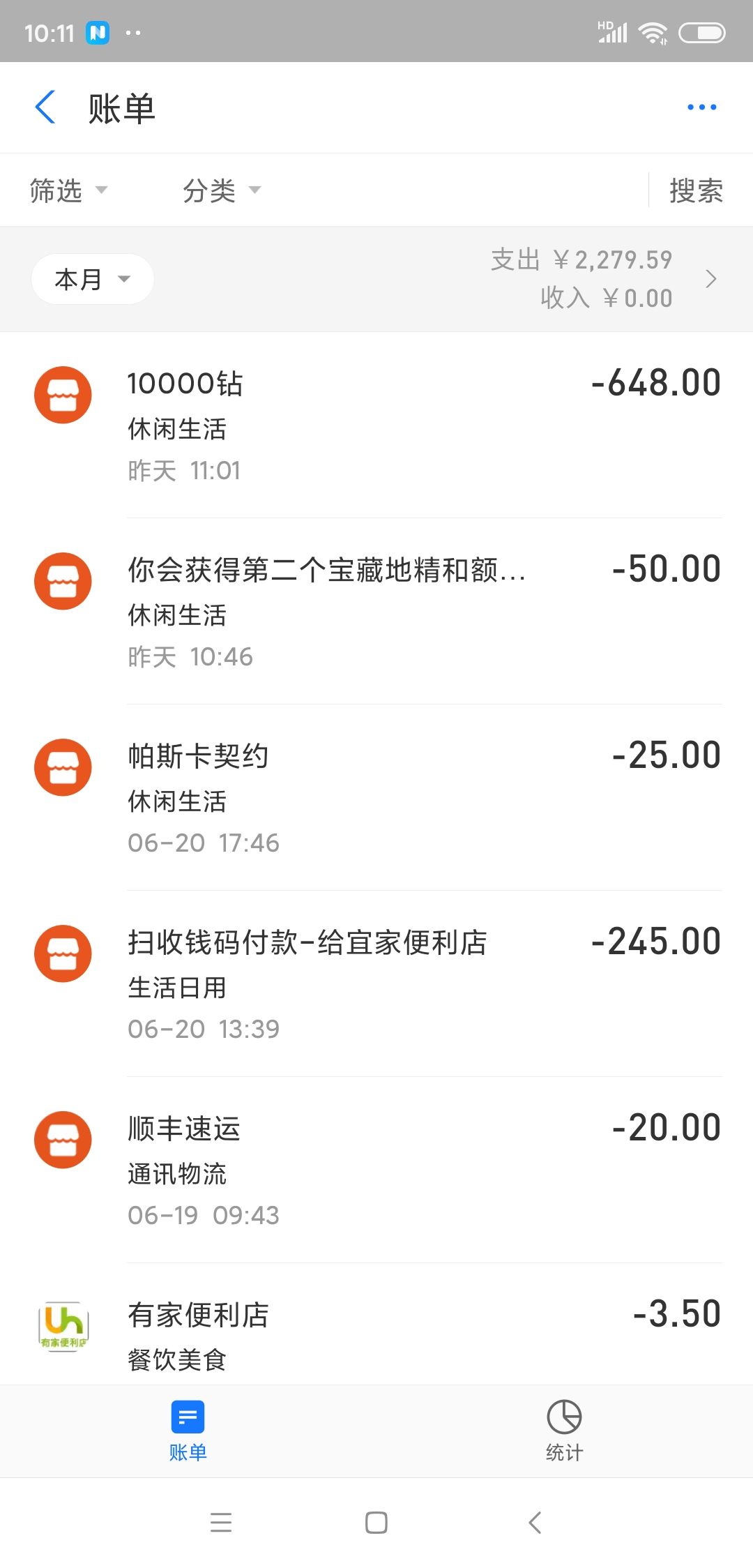Image resolution: width=753 pixels, height=1568 pixels.
Task: Tap the system home button
Action: [x=376, y=1523]
